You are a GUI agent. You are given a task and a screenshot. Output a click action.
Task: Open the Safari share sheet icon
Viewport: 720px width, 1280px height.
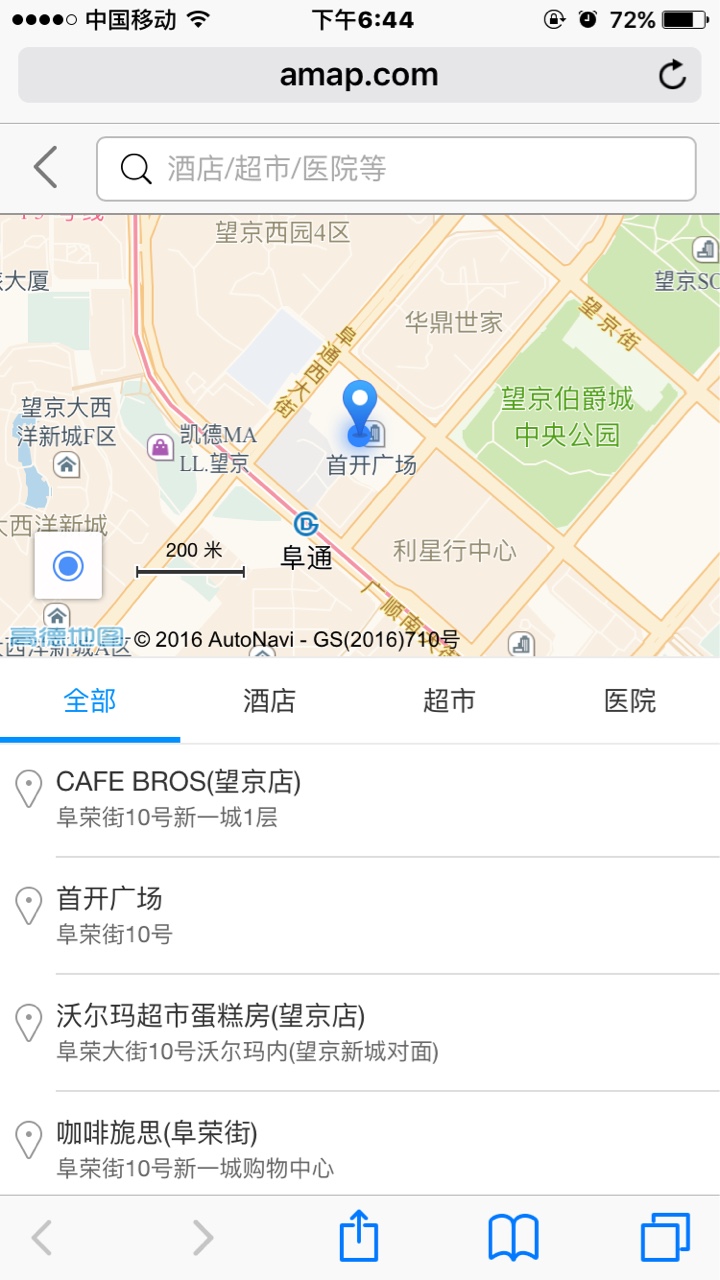click(359, 1236)
